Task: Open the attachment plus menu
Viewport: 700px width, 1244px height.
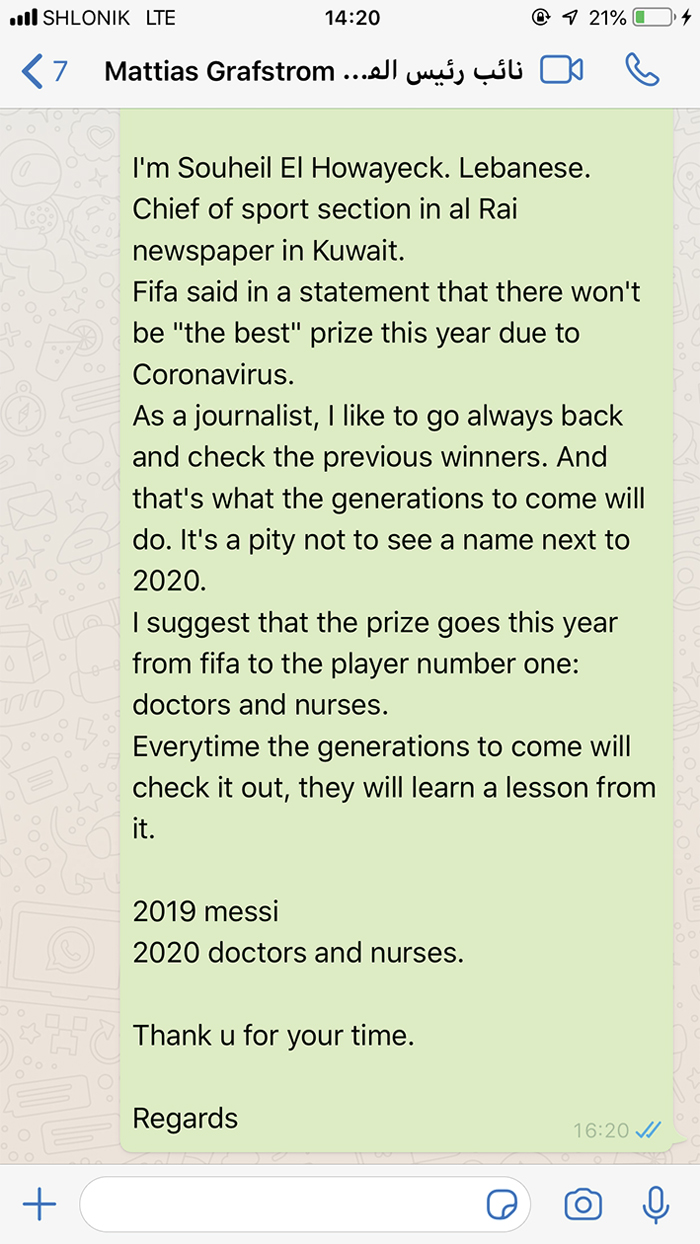Action: pyautogui.click(x=39, y=1205)
